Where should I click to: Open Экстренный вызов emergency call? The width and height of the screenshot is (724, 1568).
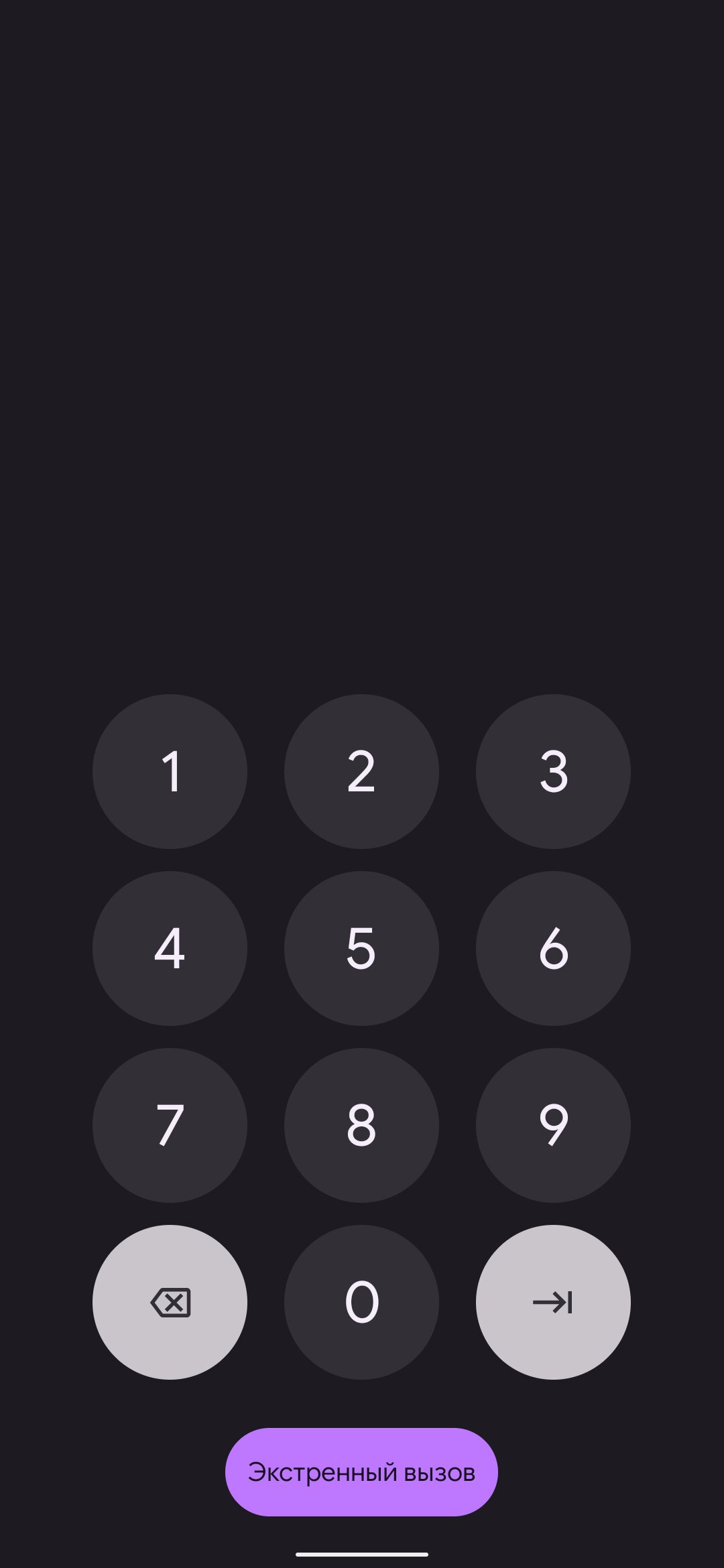[x=361, y=1472]
